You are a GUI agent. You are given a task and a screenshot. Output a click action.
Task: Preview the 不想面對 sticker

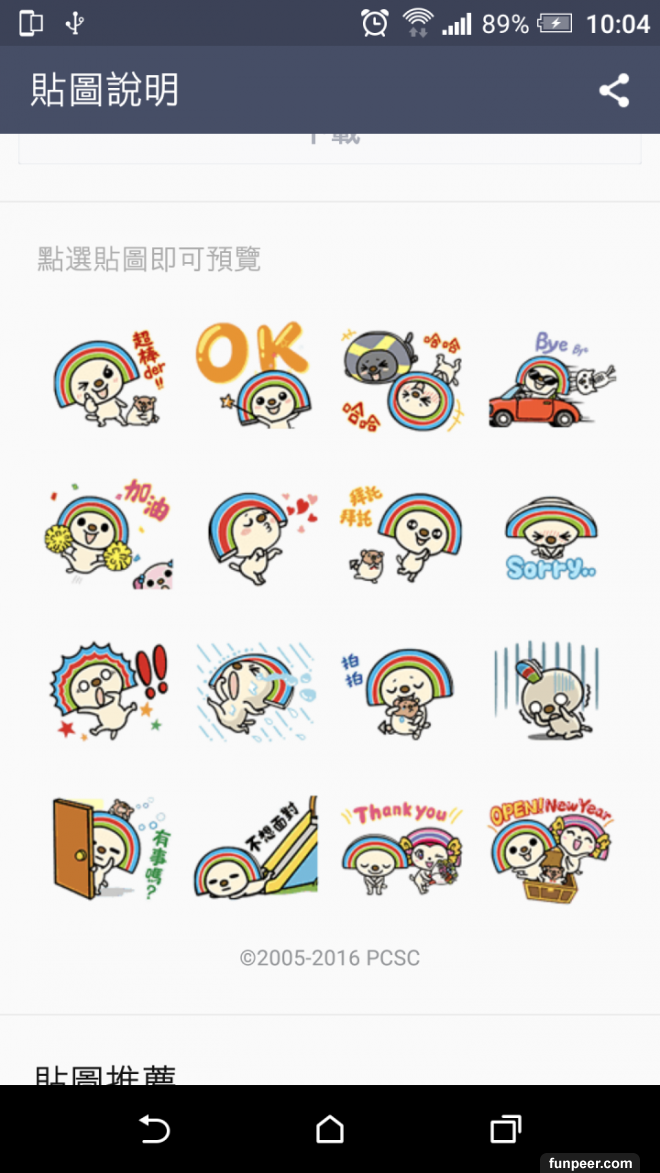coord(255,846)
